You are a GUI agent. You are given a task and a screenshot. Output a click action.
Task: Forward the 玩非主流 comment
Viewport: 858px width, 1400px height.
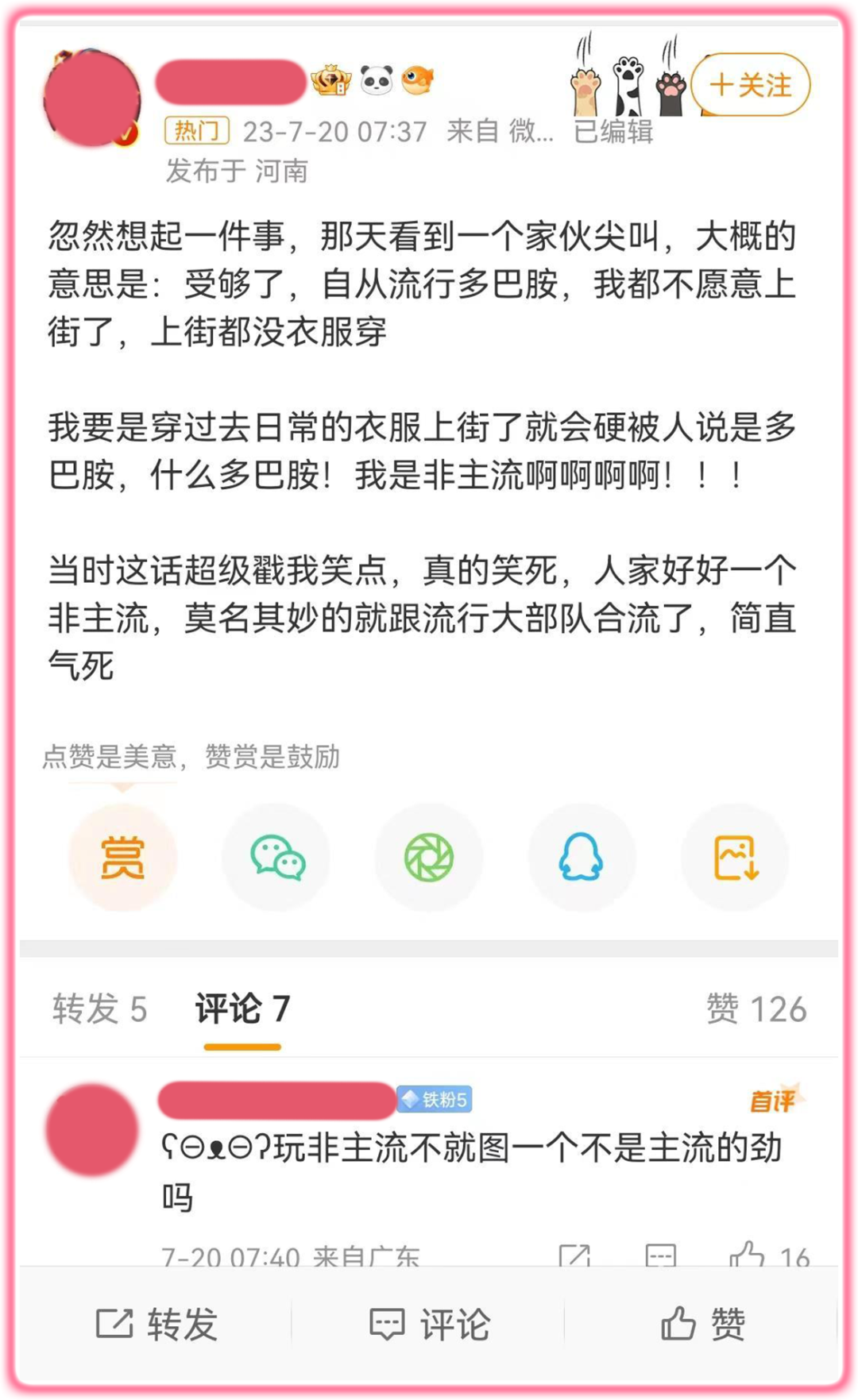(574, 1255)
